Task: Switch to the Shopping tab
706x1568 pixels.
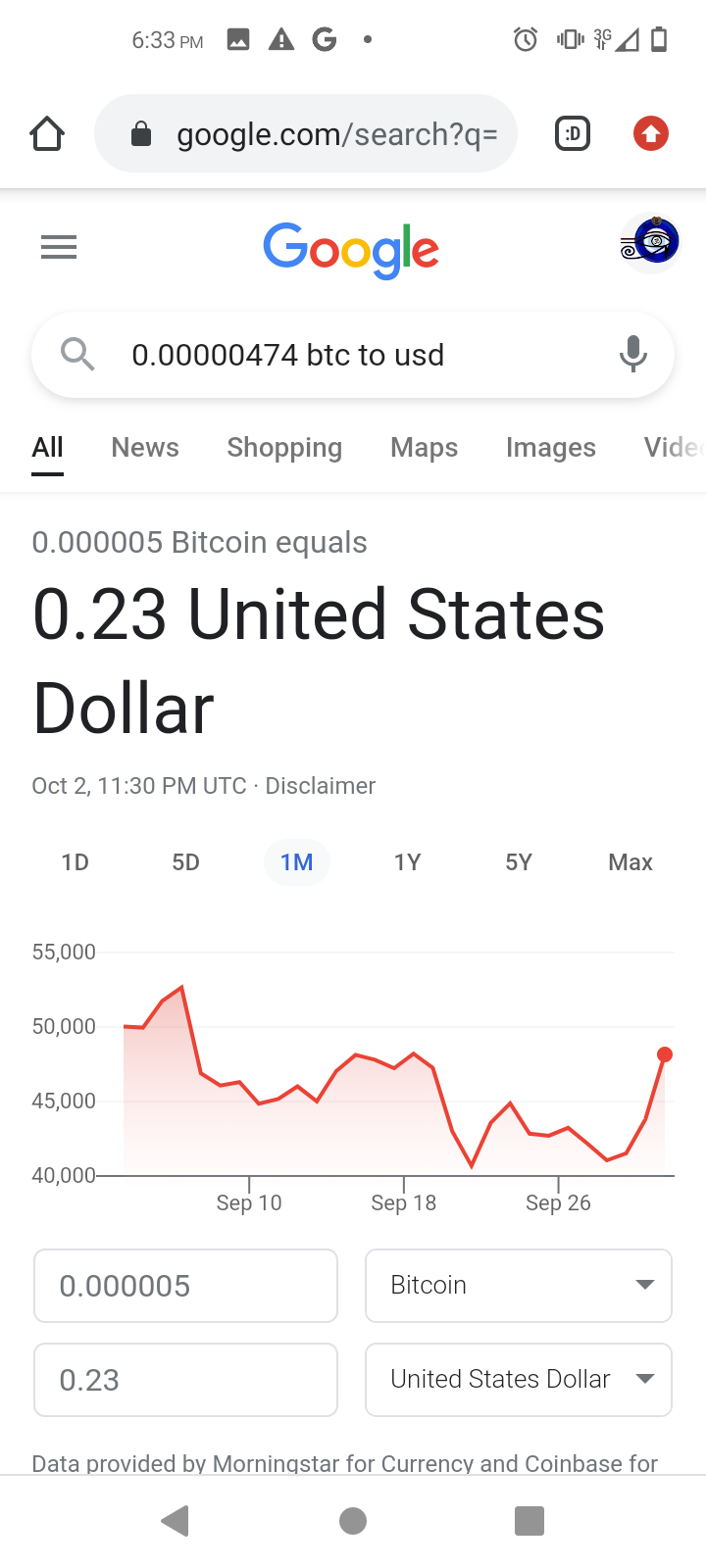Action: 284,447
